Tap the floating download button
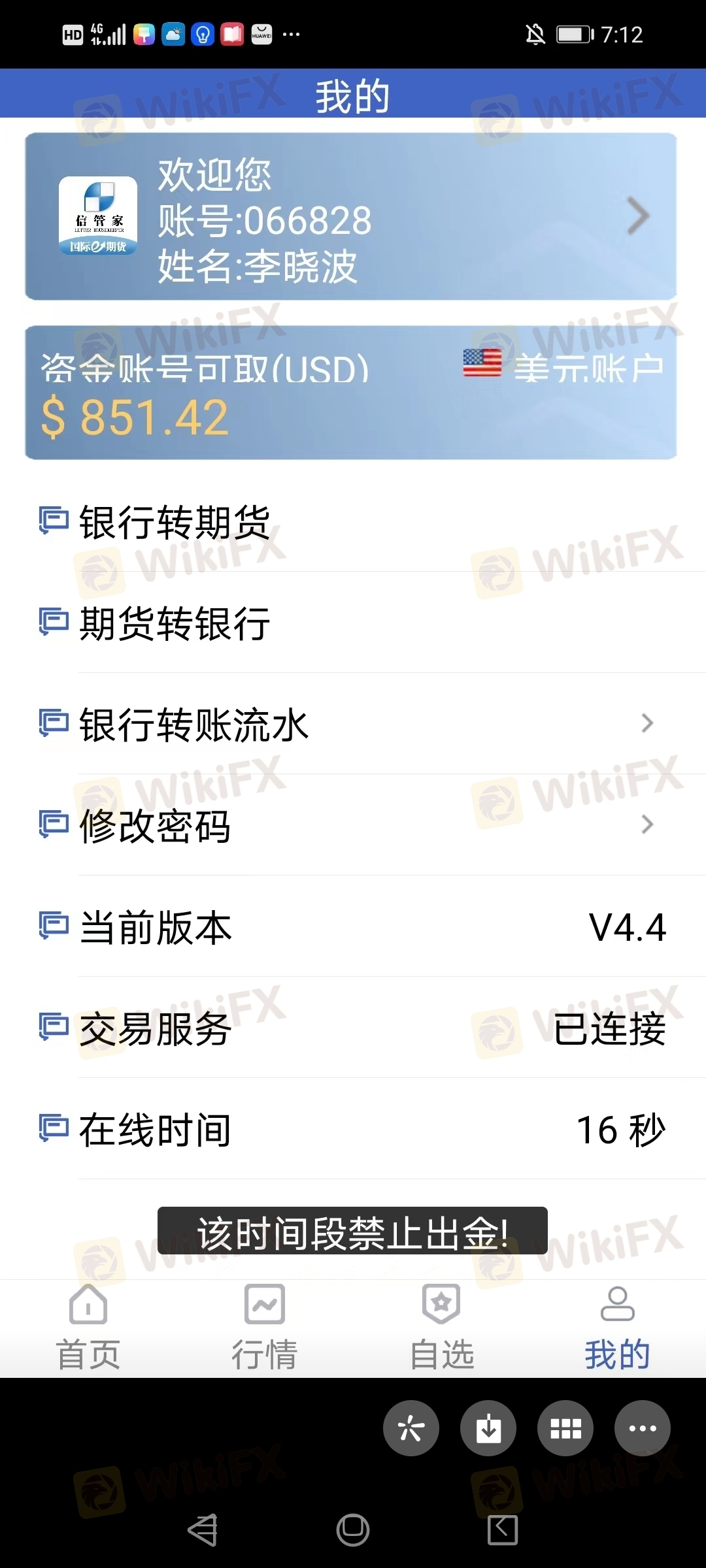The width and height of the screenshot is (706, 1568). [488, 1428]
